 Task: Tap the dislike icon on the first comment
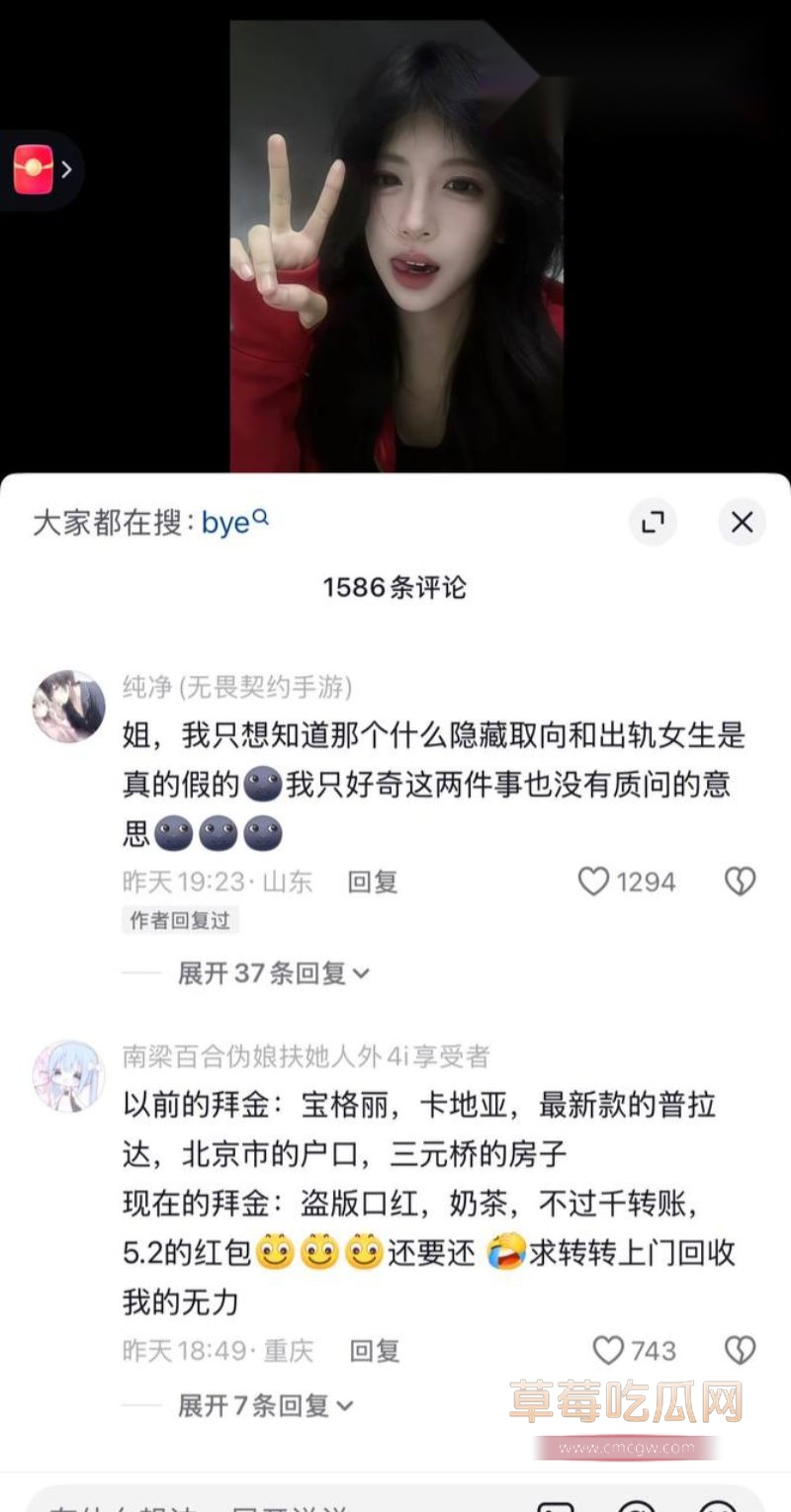coord(742,881)
